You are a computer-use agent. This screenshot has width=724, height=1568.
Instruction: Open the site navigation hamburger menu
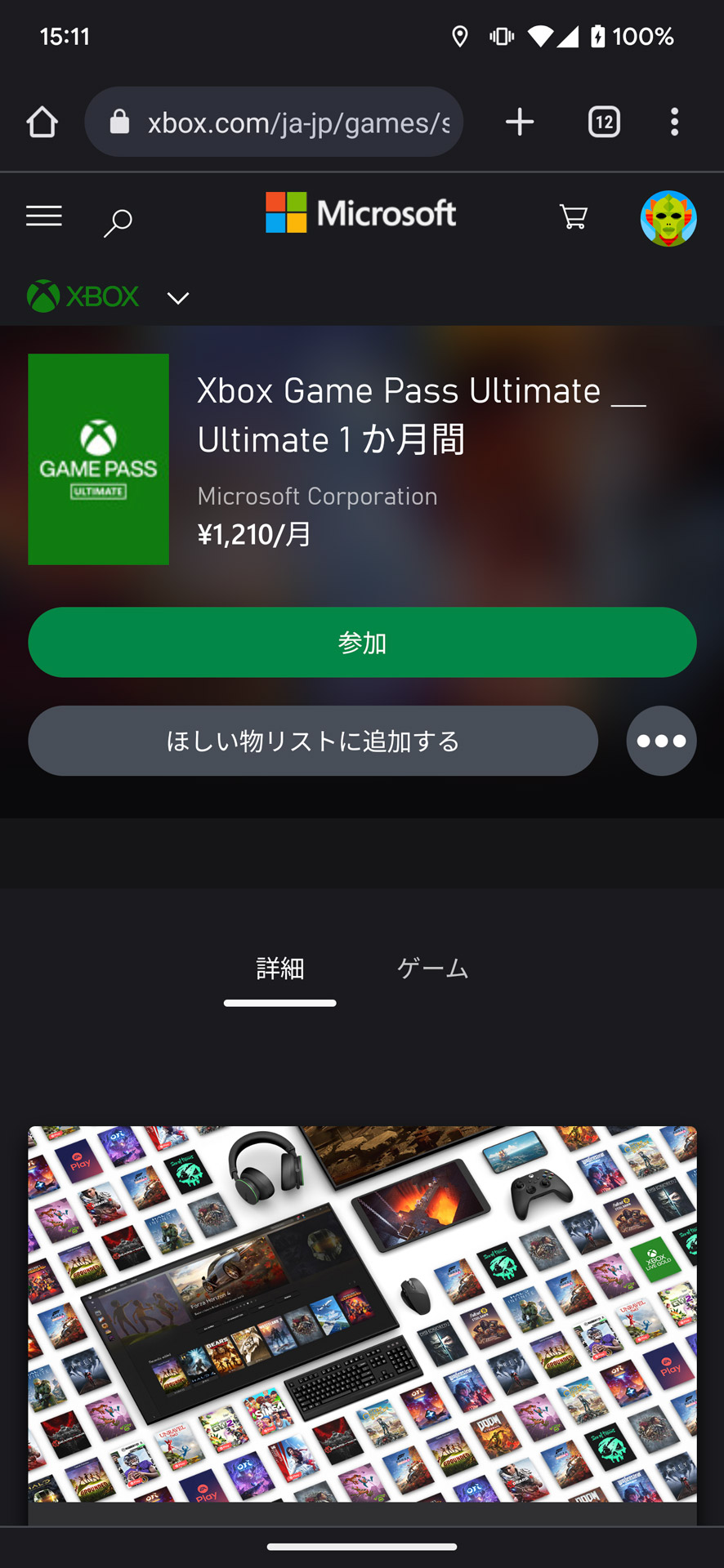coord(43,216)
